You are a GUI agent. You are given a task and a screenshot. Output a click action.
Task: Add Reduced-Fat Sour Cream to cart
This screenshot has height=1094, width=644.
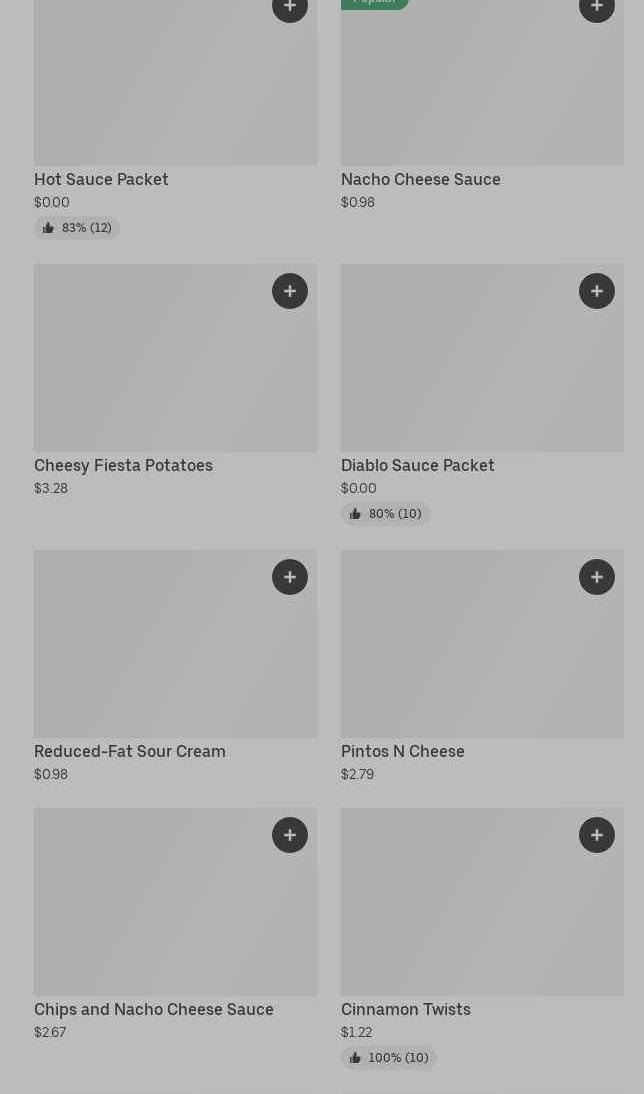point(290,577)
